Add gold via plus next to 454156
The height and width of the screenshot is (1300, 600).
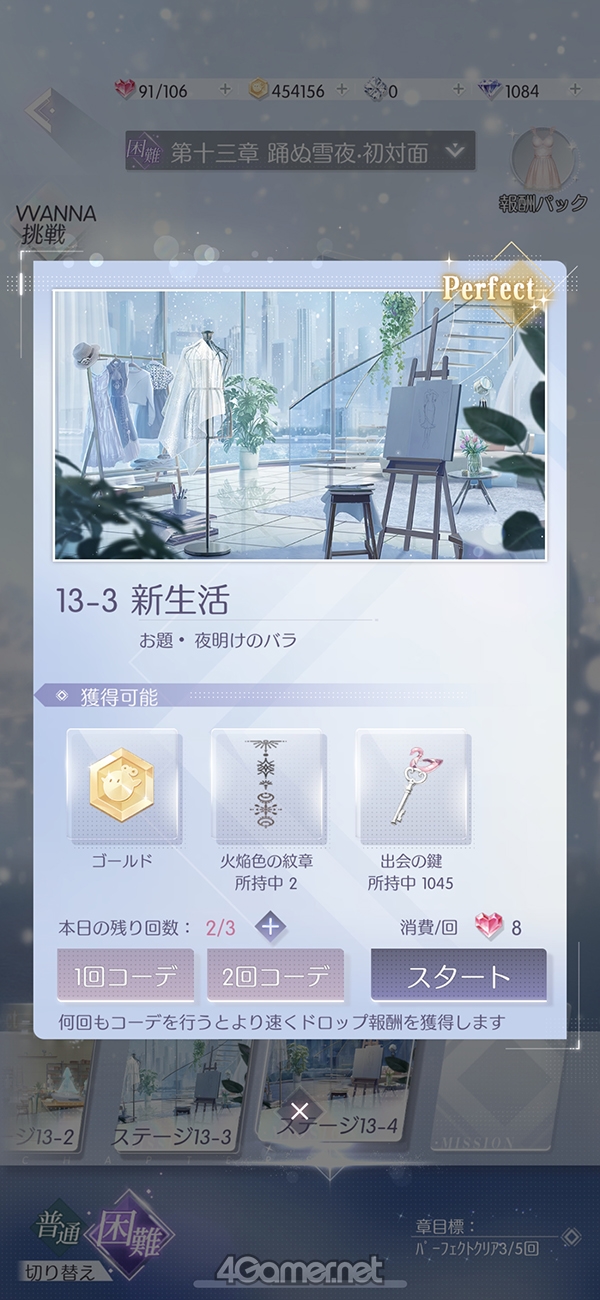point(343,90)
